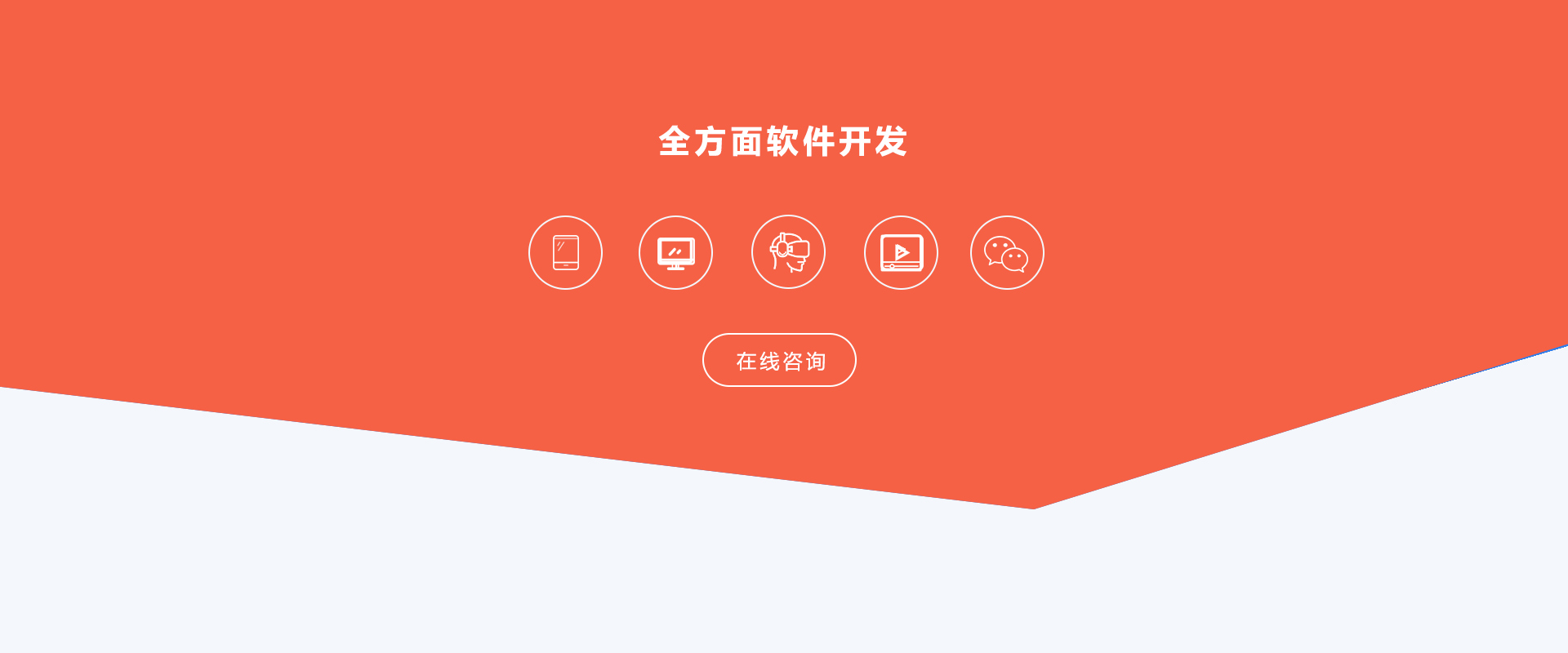Open the video player service icon
Screen dimensions: 1568x653
[x=901, y=252]
